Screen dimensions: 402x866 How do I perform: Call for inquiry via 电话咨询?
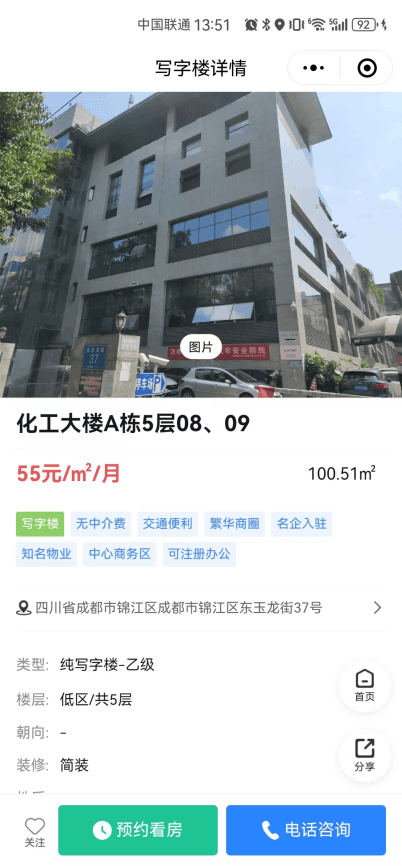pyautogui.click(x=306, y=830)
